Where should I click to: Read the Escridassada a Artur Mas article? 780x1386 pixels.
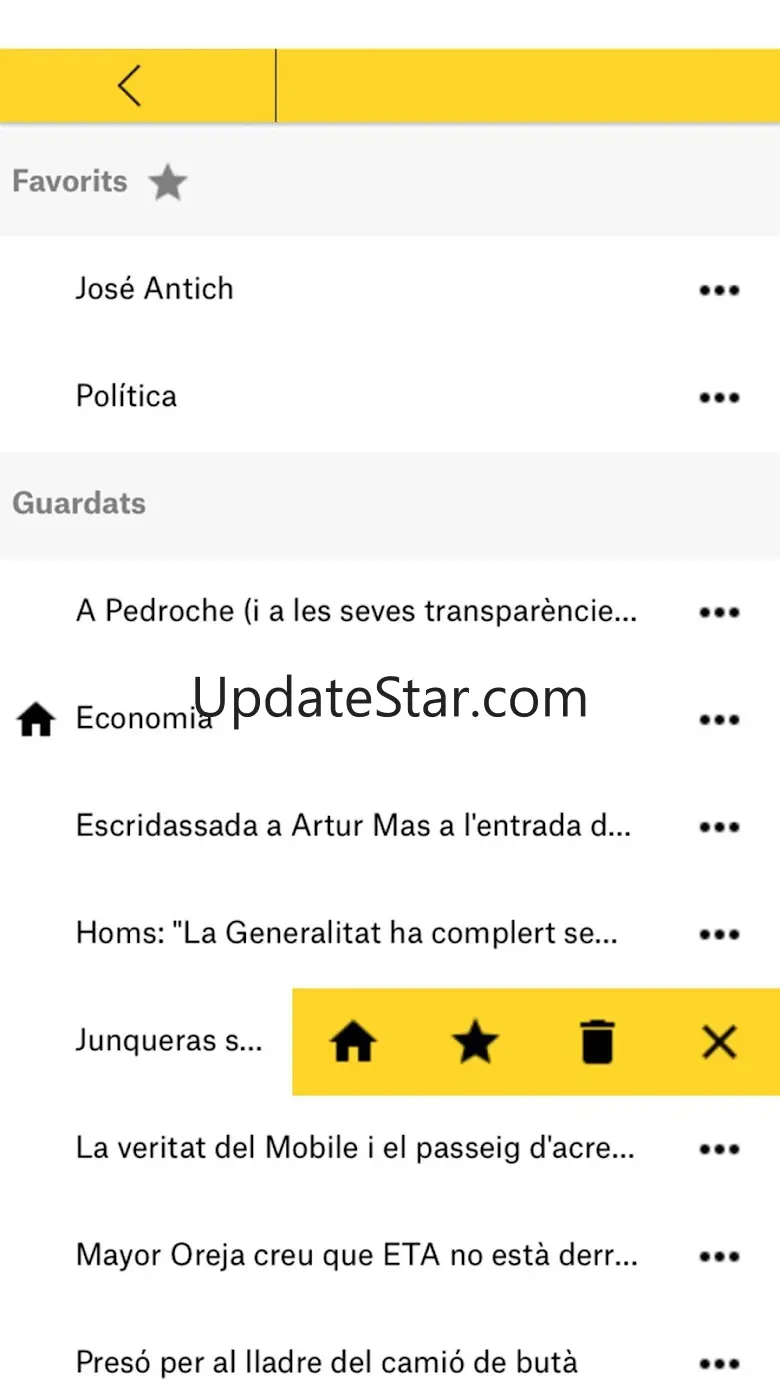click(x=353, y=826)
